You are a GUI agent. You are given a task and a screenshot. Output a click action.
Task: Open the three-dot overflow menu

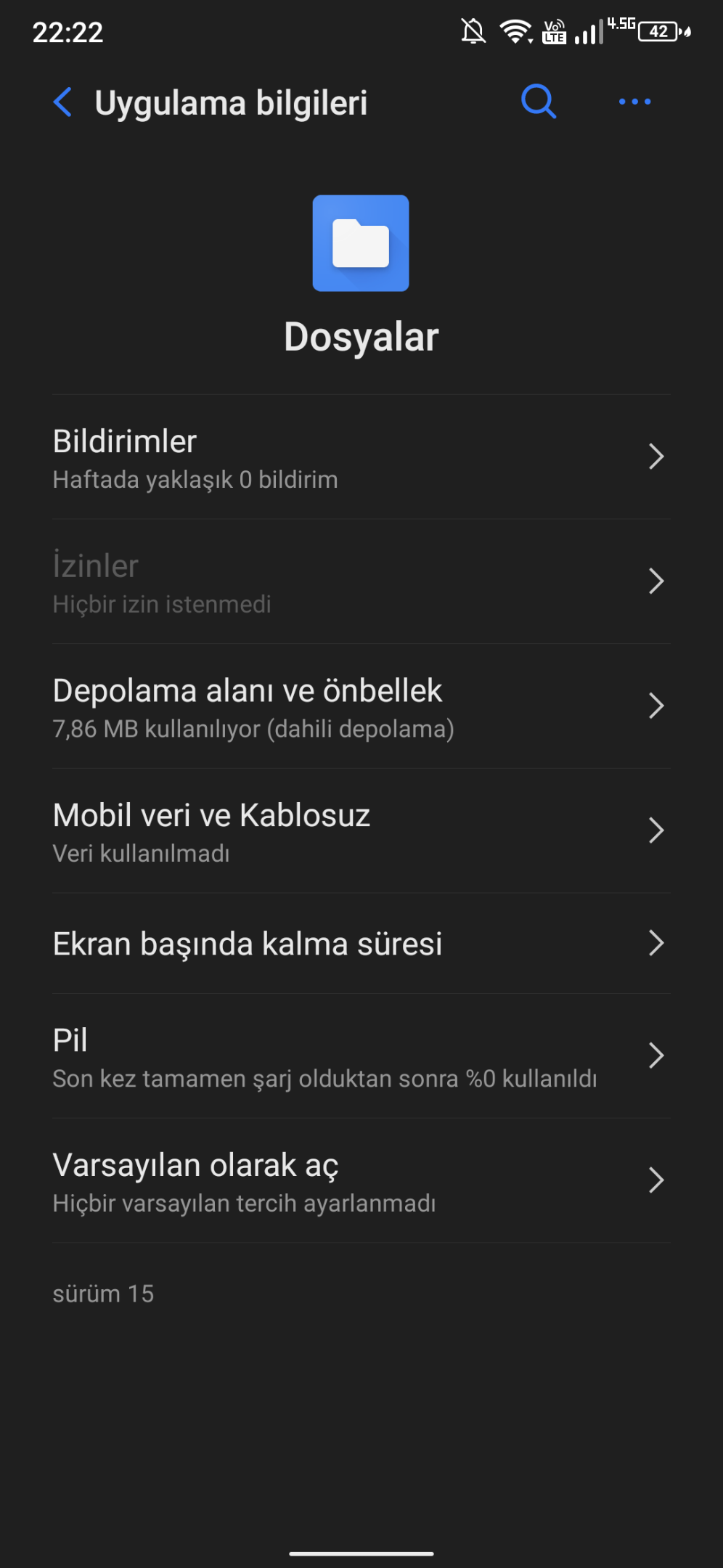click(x=634, y=102)
